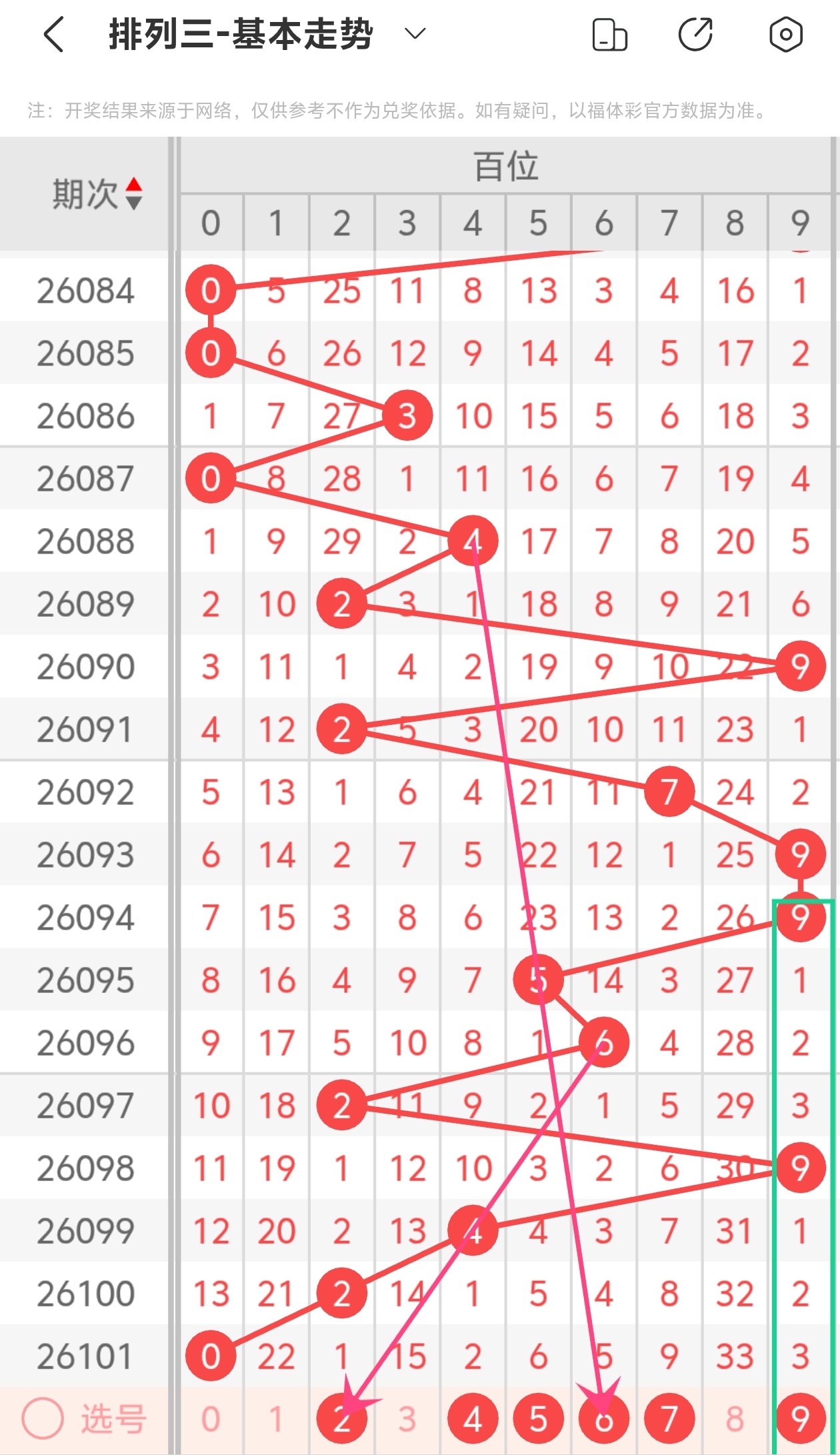Sort by 期次 column

pos(133,194)
